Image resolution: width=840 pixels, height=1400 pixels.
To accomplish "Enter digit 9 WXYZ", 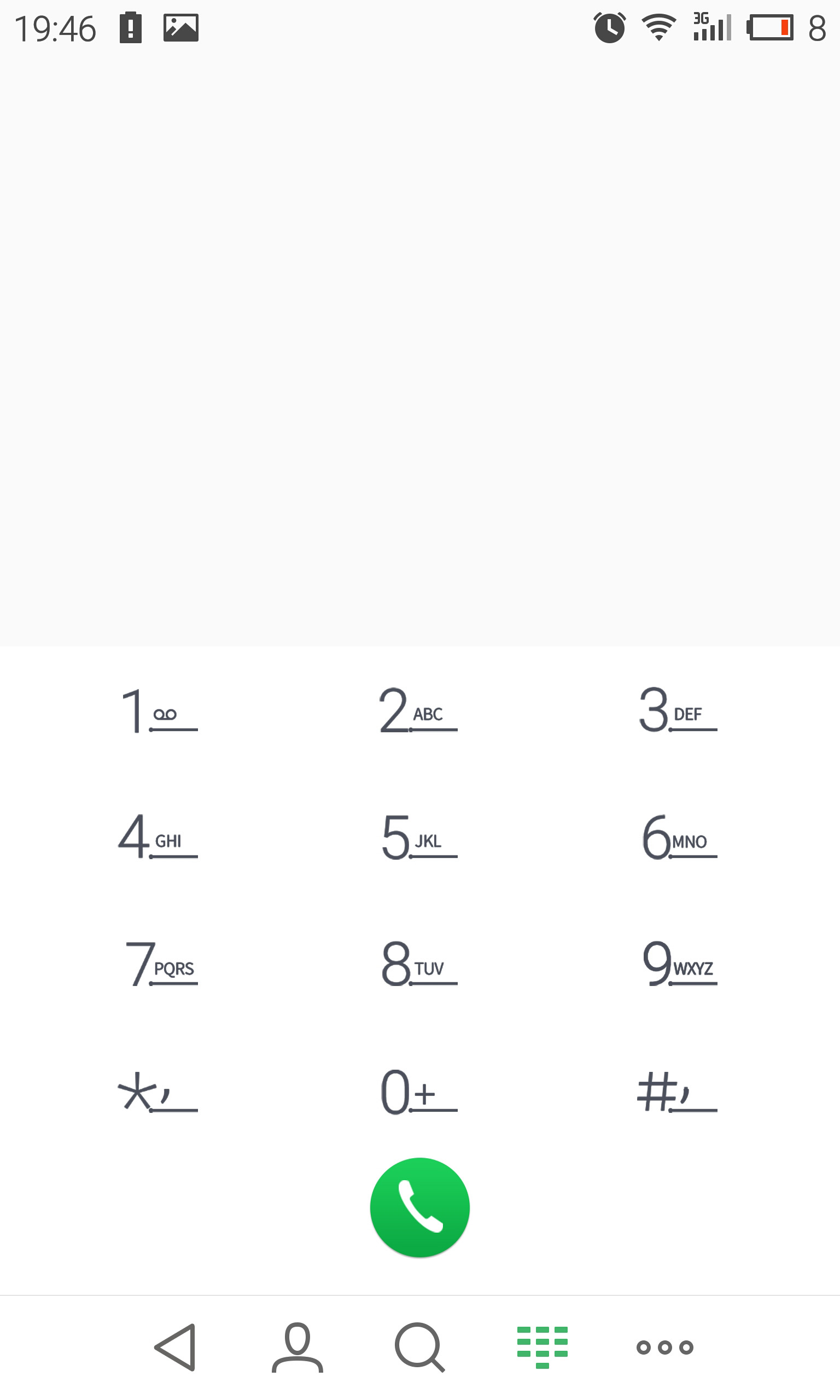I will (x=678, y=964).
